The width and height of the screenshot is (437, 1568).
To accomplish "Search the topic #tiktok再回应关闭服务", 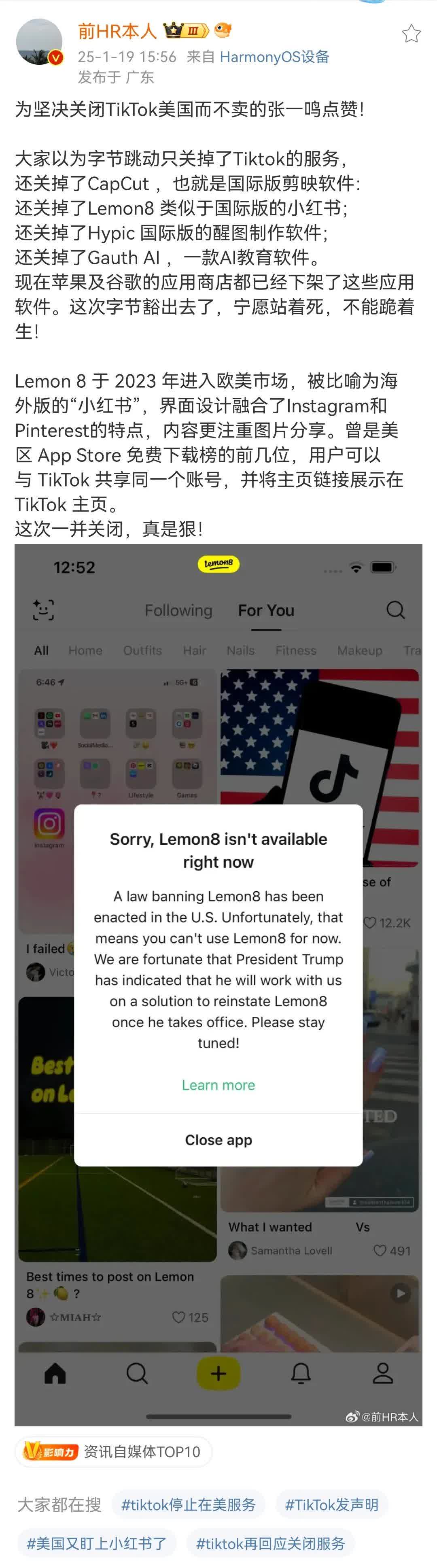I will coord(270,1543).
